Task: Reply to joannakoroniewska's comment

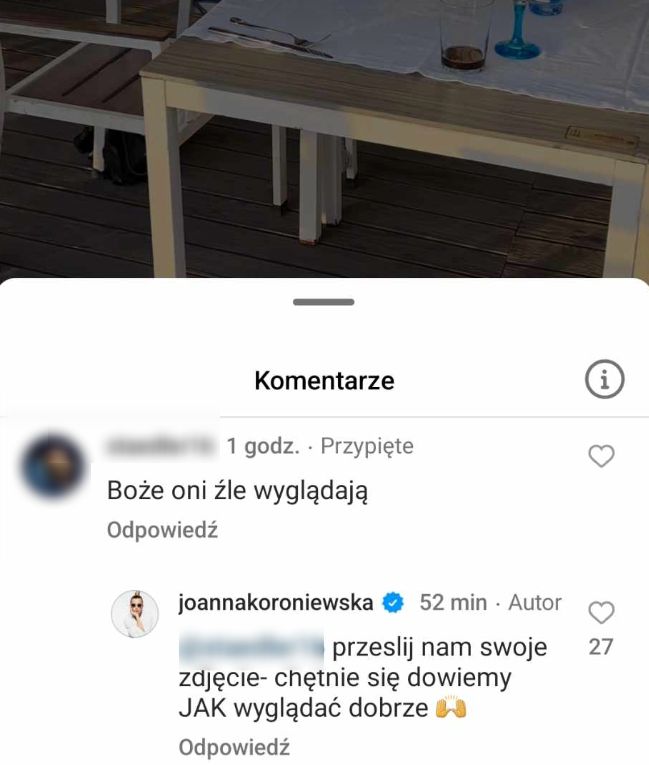Action: 234,746
